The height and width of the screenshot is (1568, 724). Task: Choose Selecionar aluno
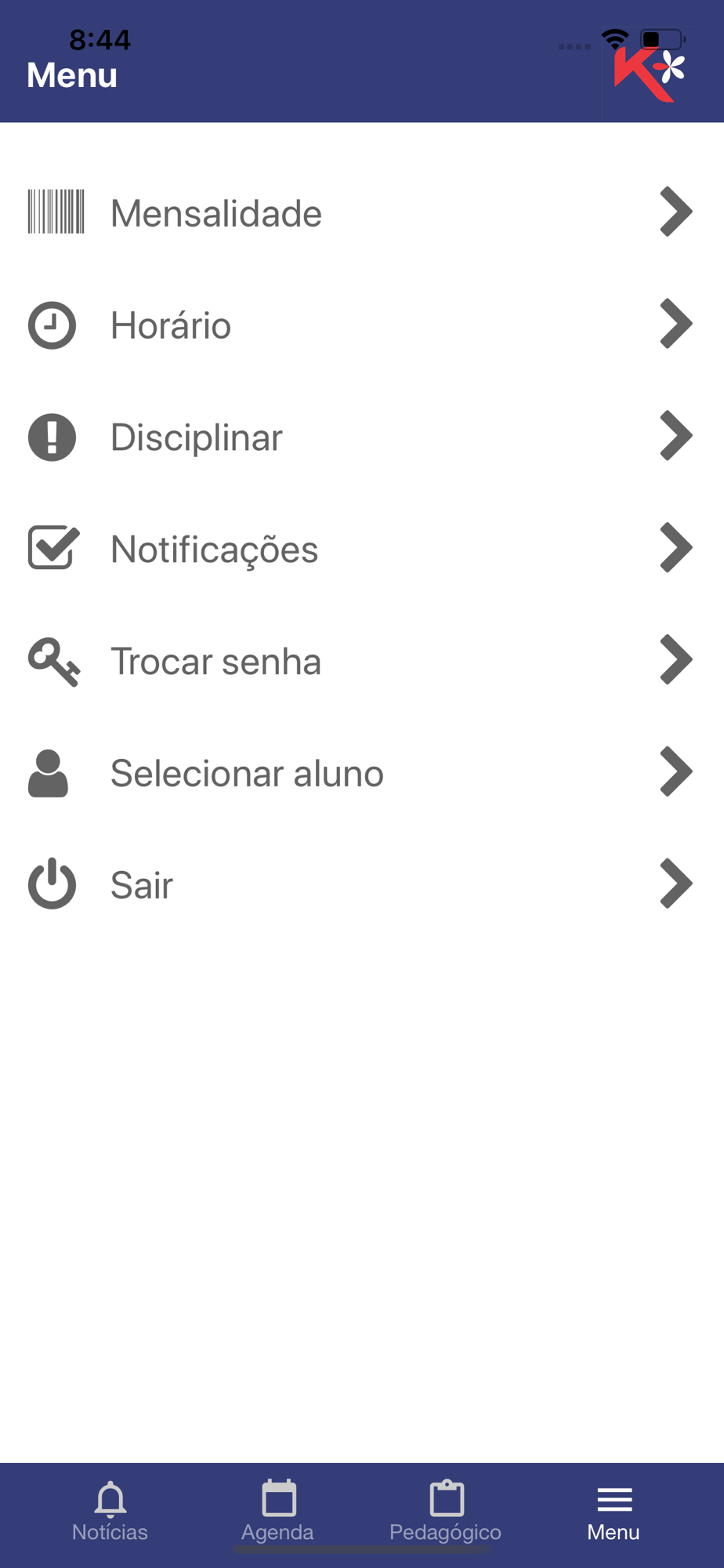click(x=360, y=773)
